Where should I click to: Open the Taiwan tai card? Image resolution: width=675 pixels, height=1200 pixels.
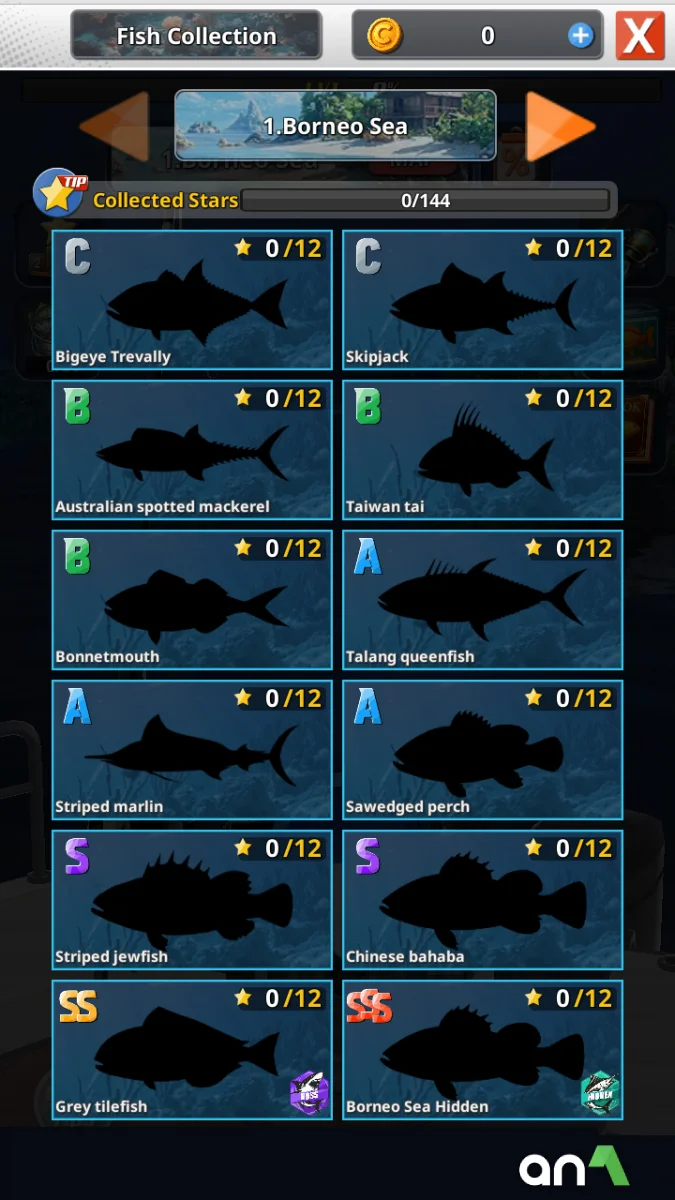tap(482, 450)
